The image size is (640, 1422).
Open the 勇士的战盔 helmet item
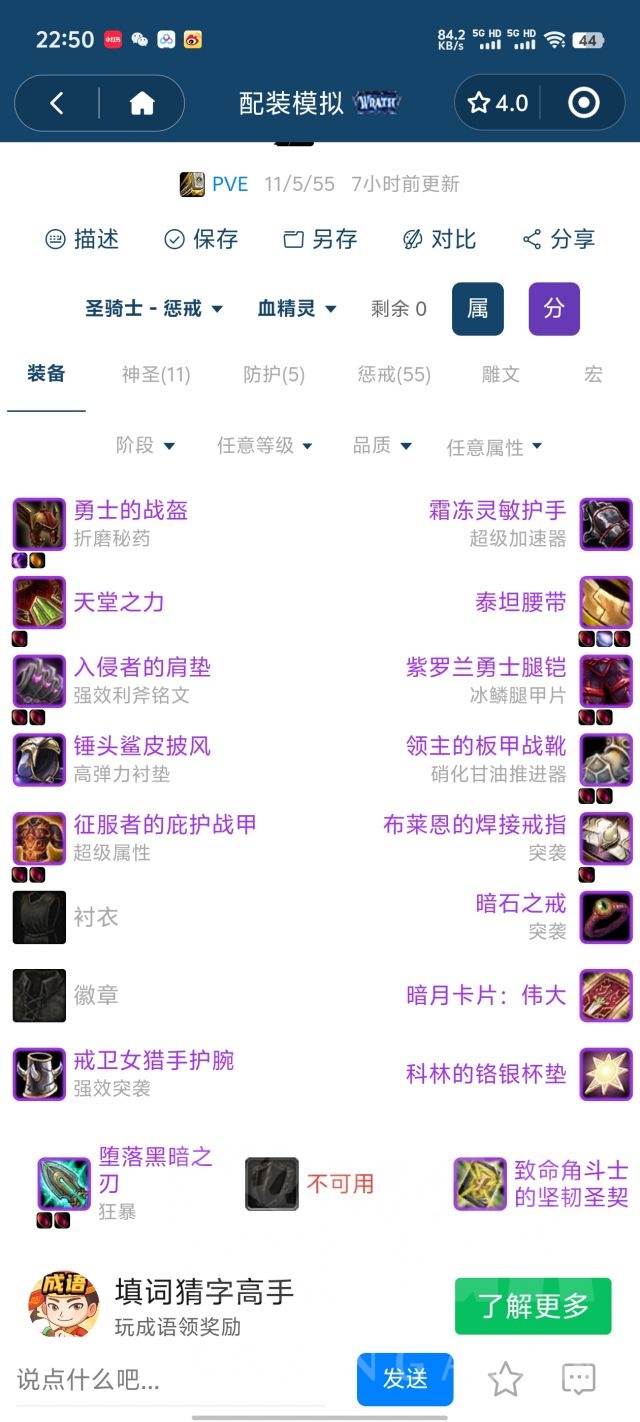(130, 511)
